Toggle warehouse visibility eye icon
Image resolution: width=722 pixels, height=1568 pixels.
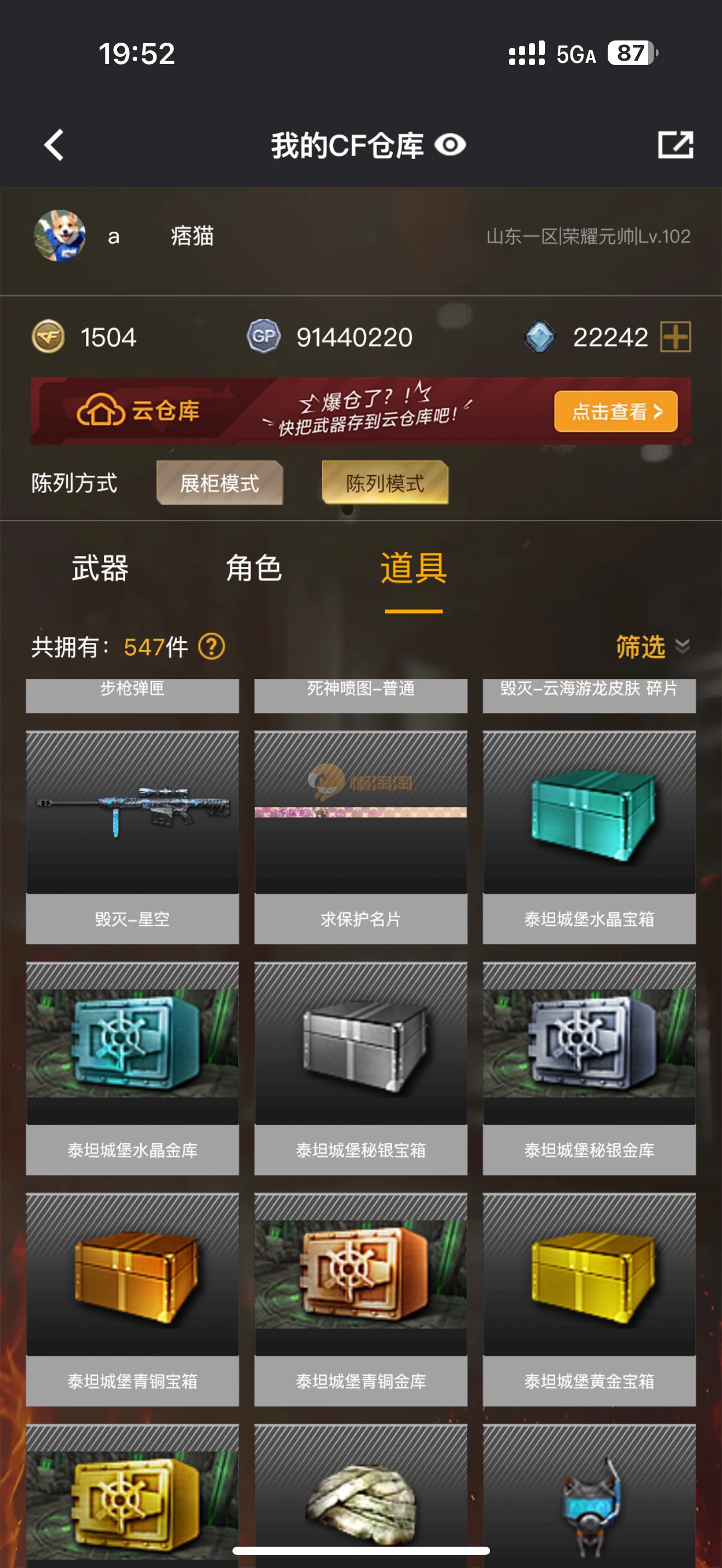(x=450, y=145)
